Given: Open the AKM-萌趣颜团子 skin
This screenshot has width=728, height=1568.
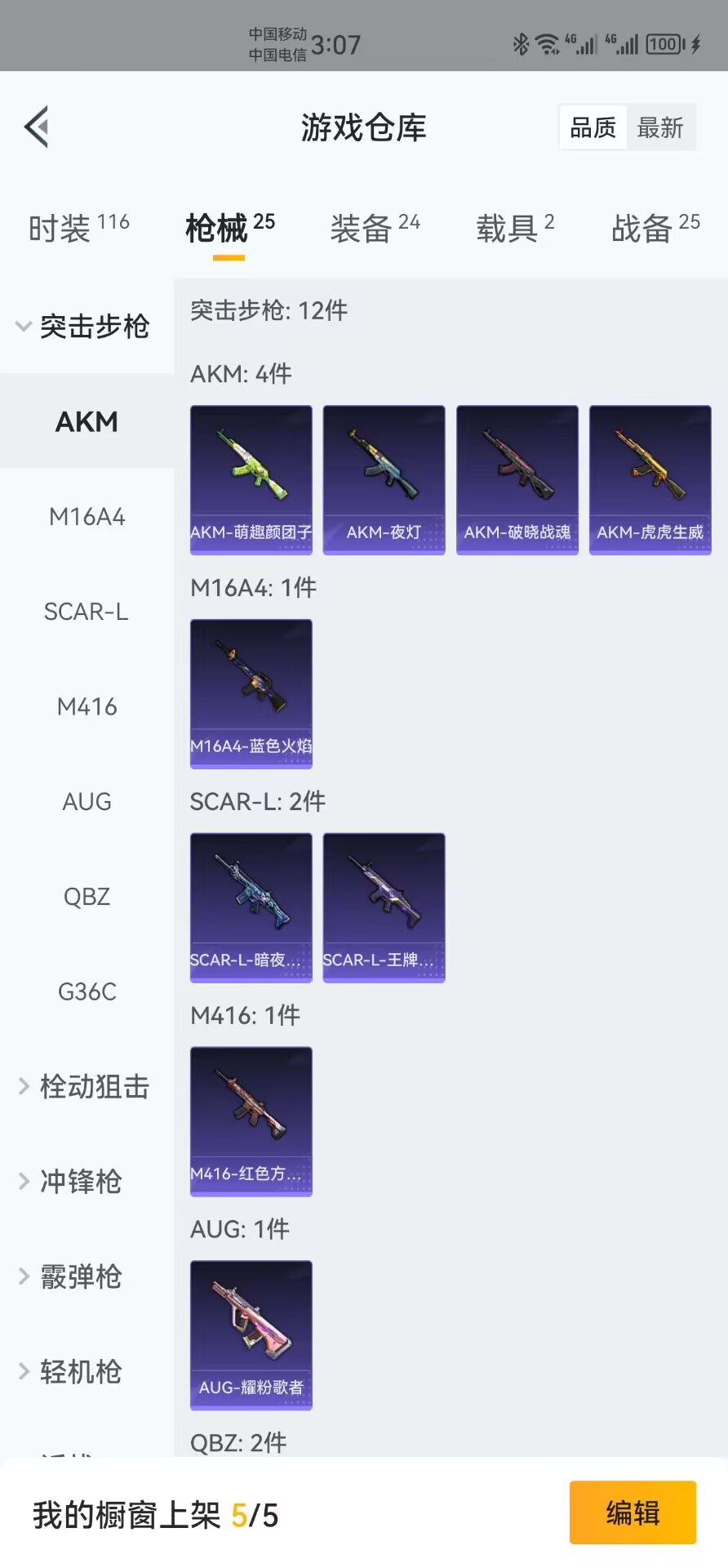Looking at the screenshot, I should tap(251, 479).
